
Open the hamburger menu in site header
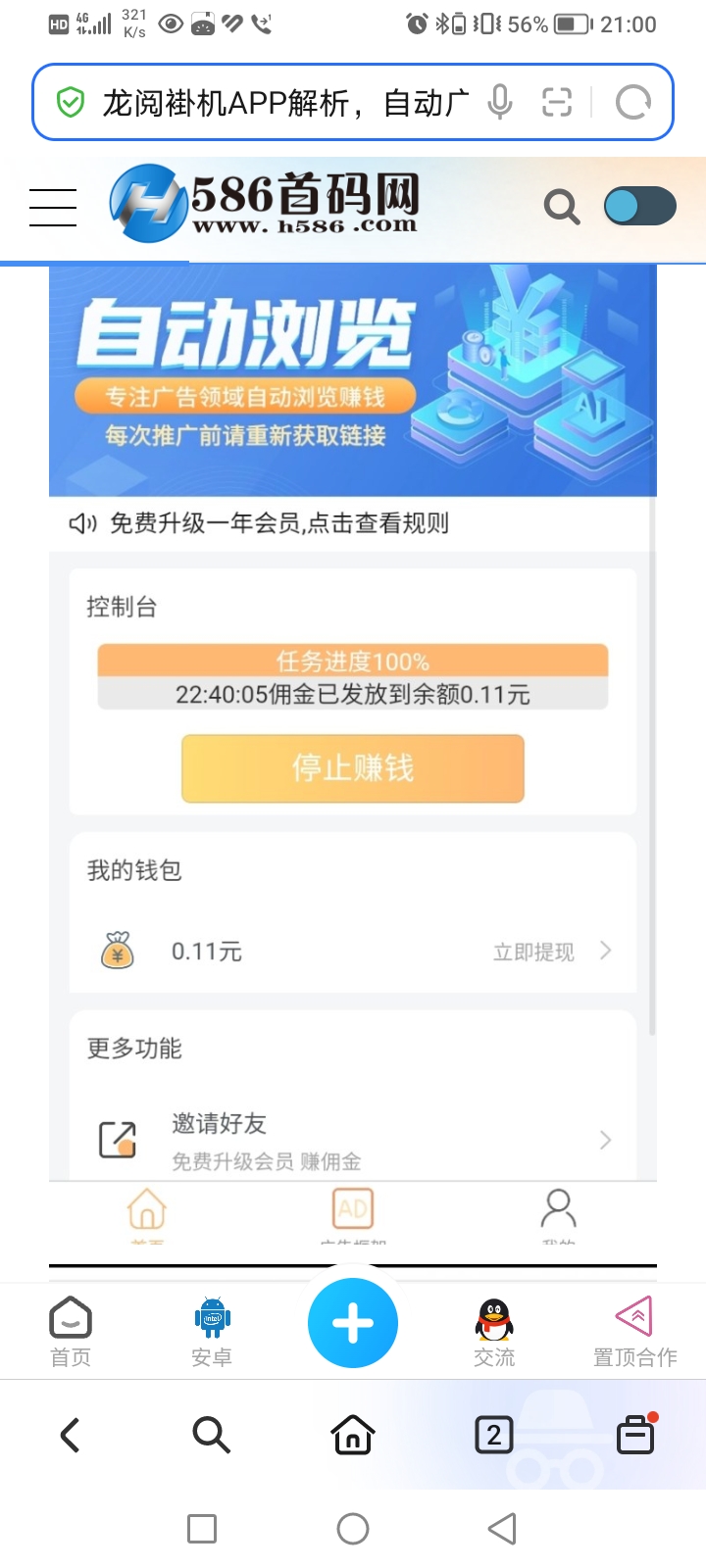click(53, 207)
